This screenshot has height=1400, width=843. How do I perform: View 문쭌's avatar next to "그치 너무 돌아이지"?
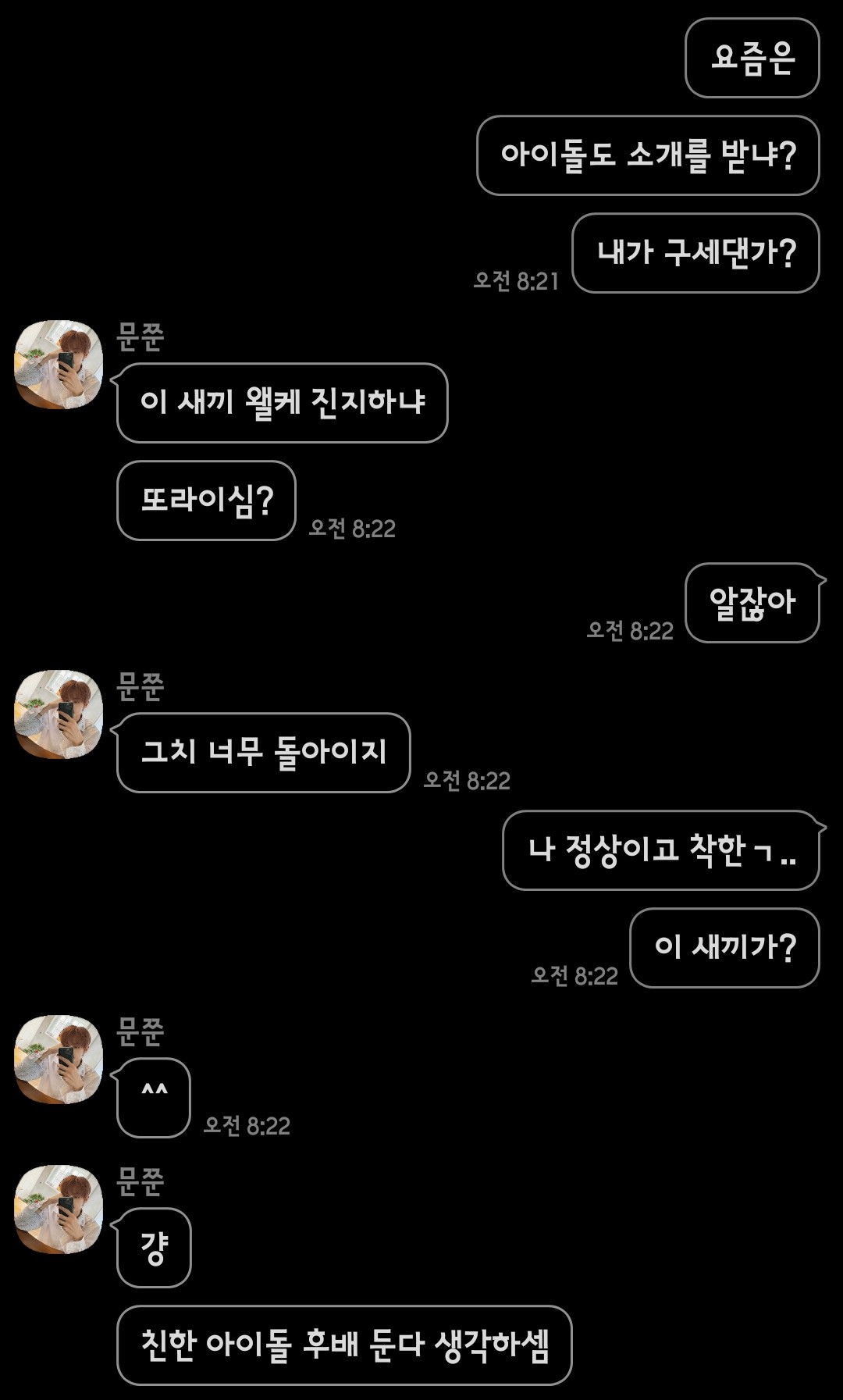(59, 714)
